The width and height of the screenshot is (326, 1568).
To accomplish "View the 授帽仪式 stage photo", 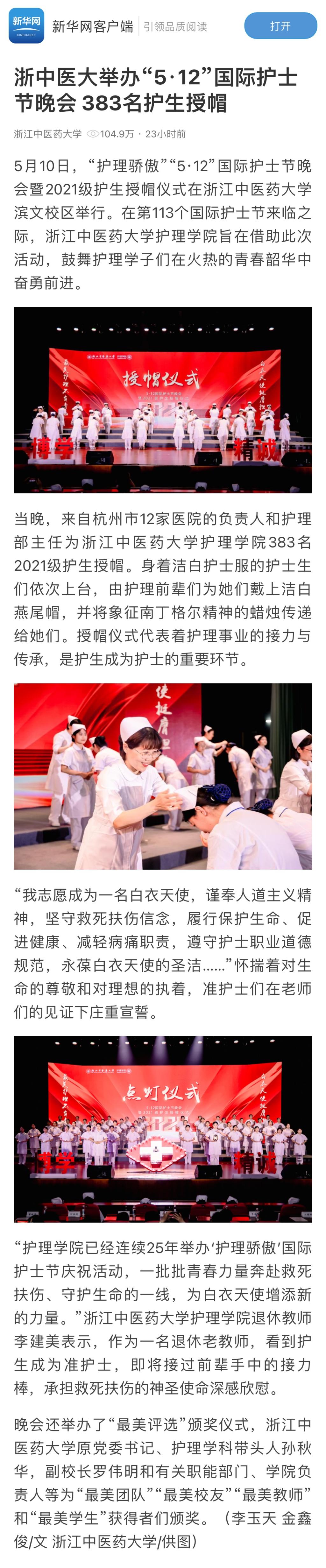I will 163,400.
